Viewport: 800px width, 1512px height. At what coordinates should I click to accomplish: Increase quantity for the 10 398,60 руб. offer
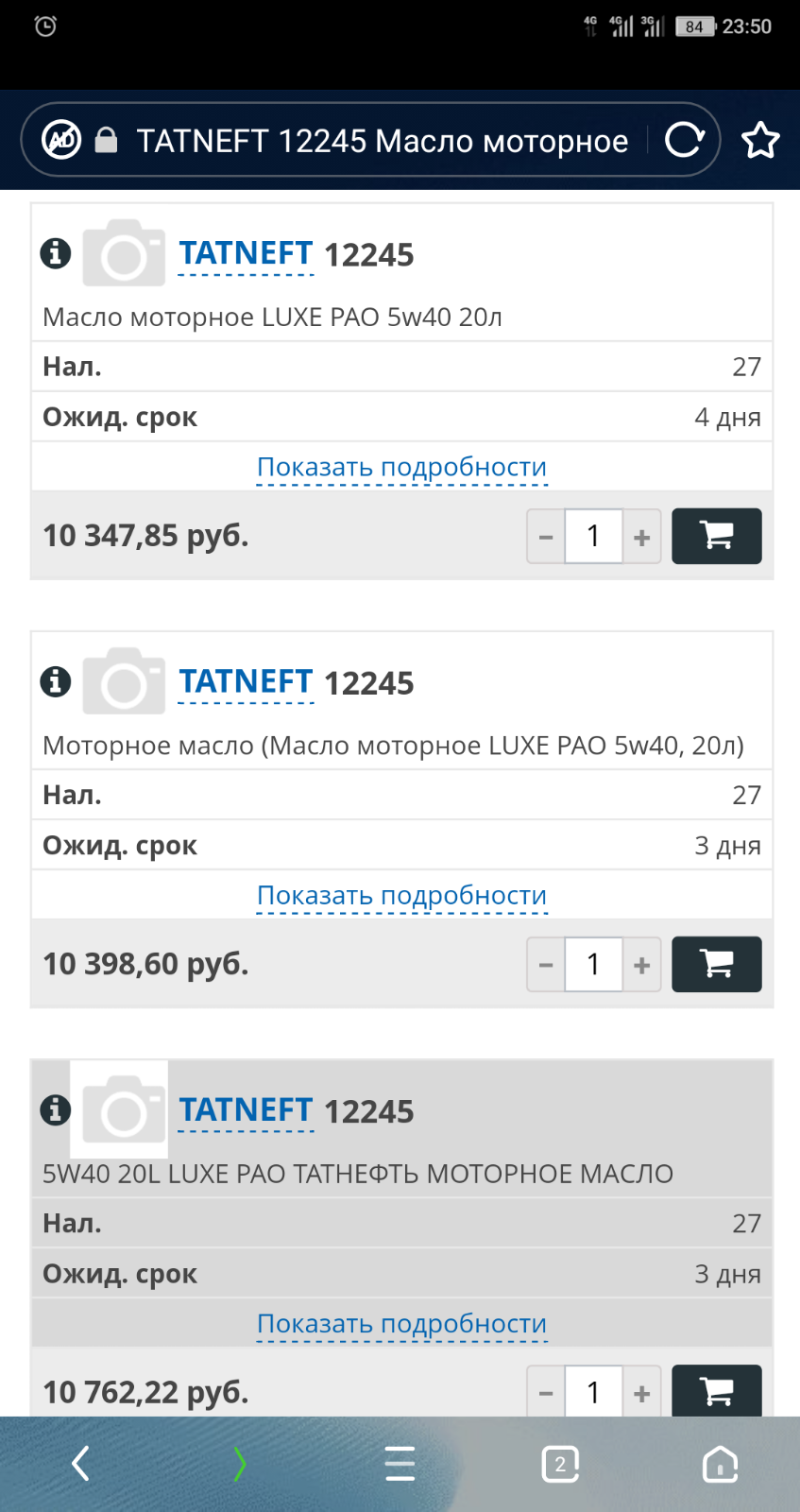(x=642, y=965)
